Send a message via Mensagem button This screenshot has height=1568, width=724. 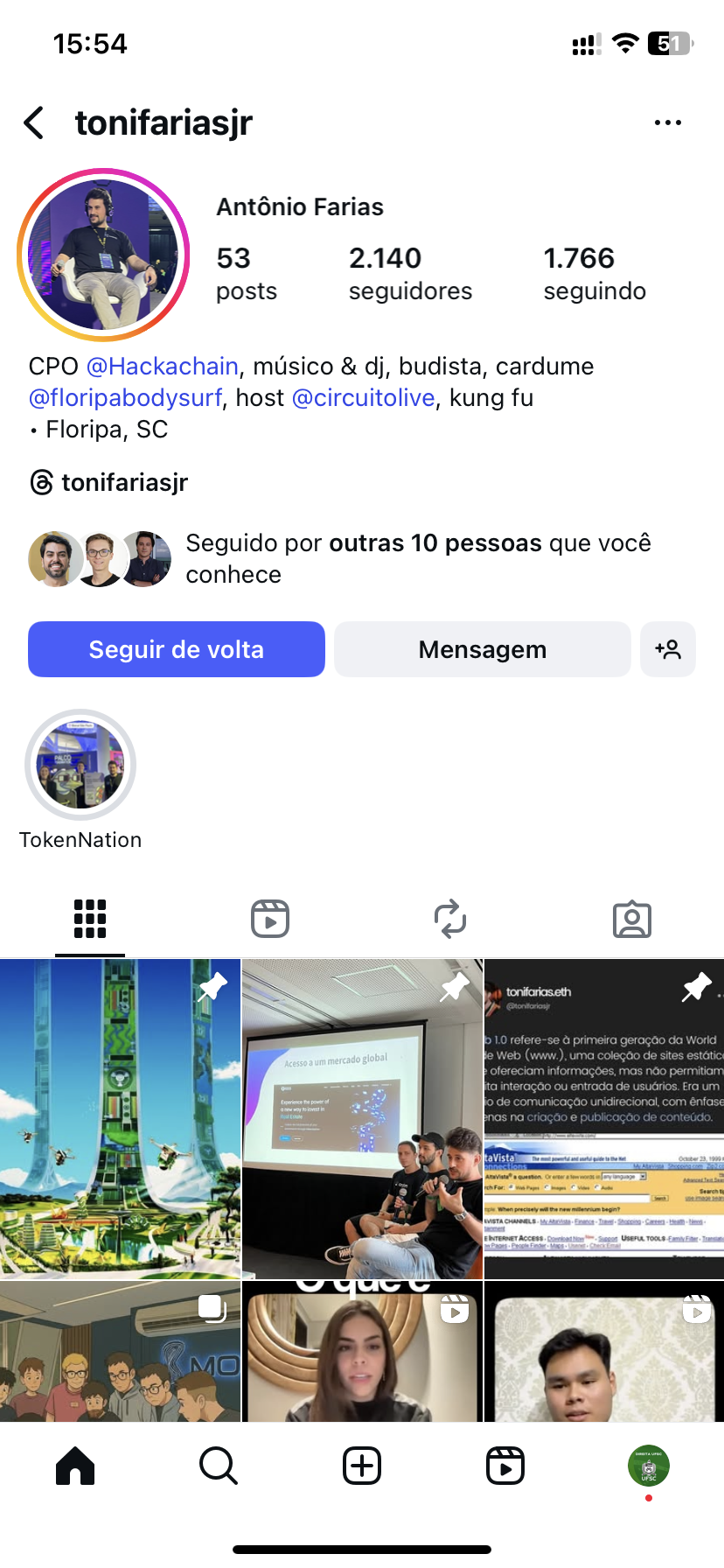pos(482,649)
